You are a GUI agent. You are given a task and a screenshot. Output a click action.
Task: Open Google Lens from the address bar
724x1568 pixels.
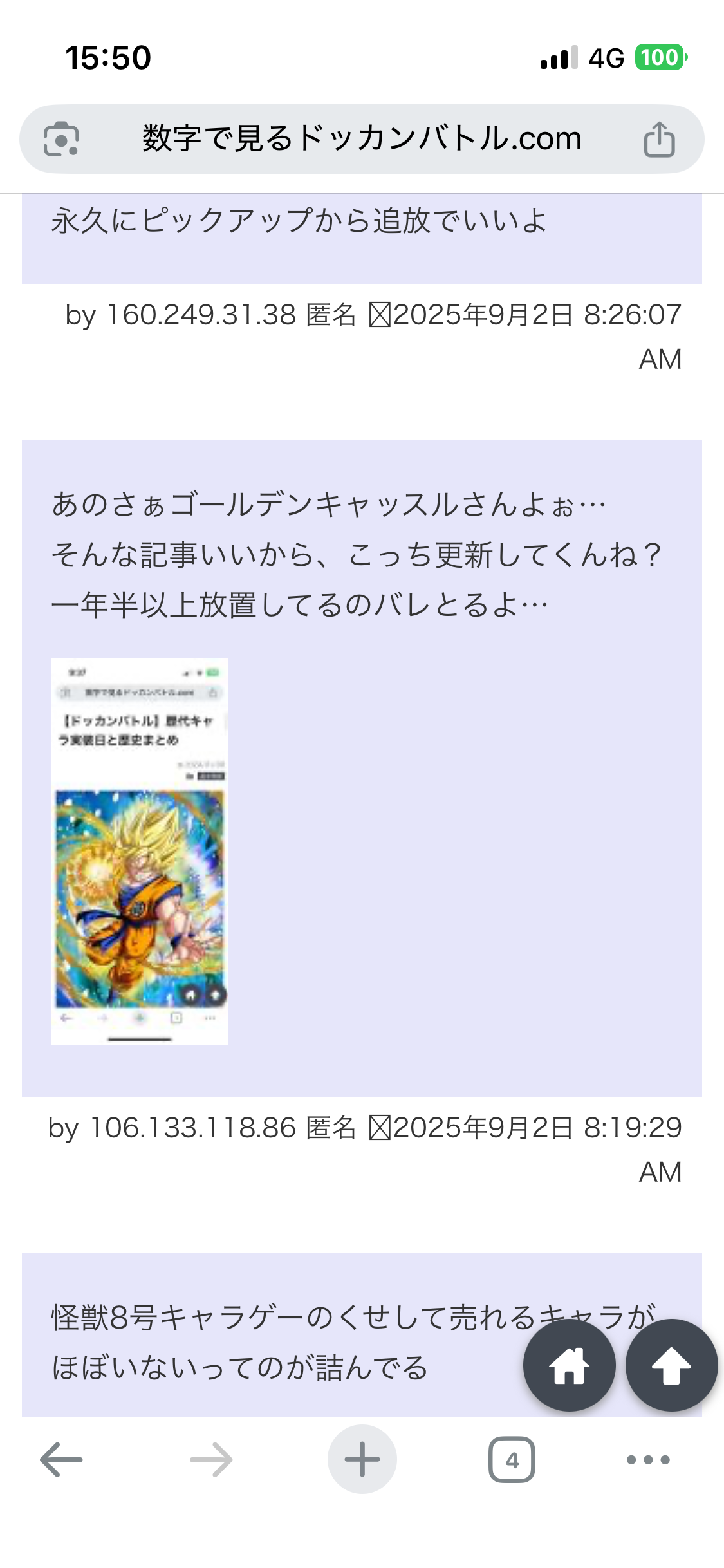61,138
